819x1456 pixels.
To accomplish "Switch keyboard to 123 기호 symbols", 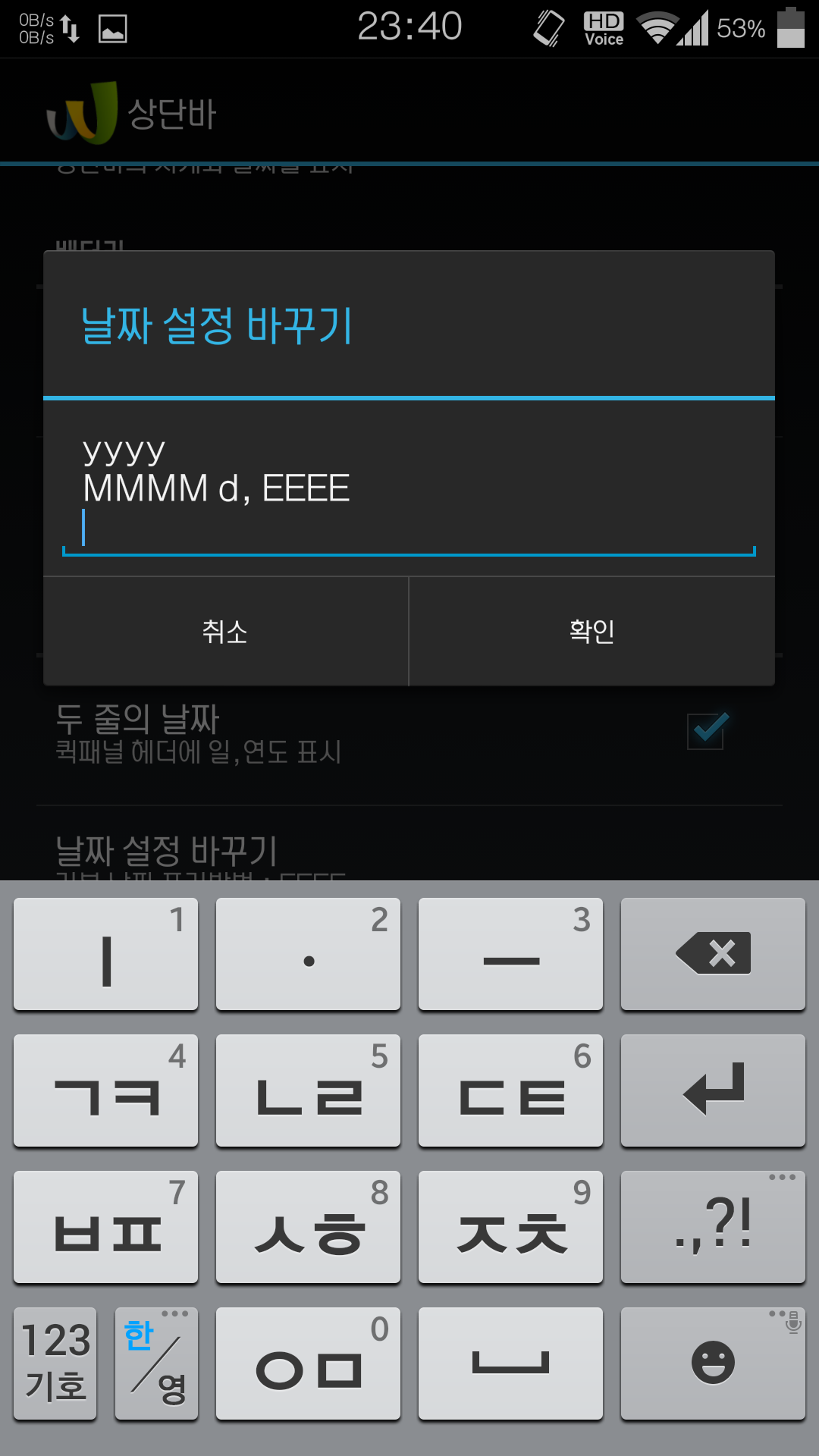I will [x=55, y=1363].
